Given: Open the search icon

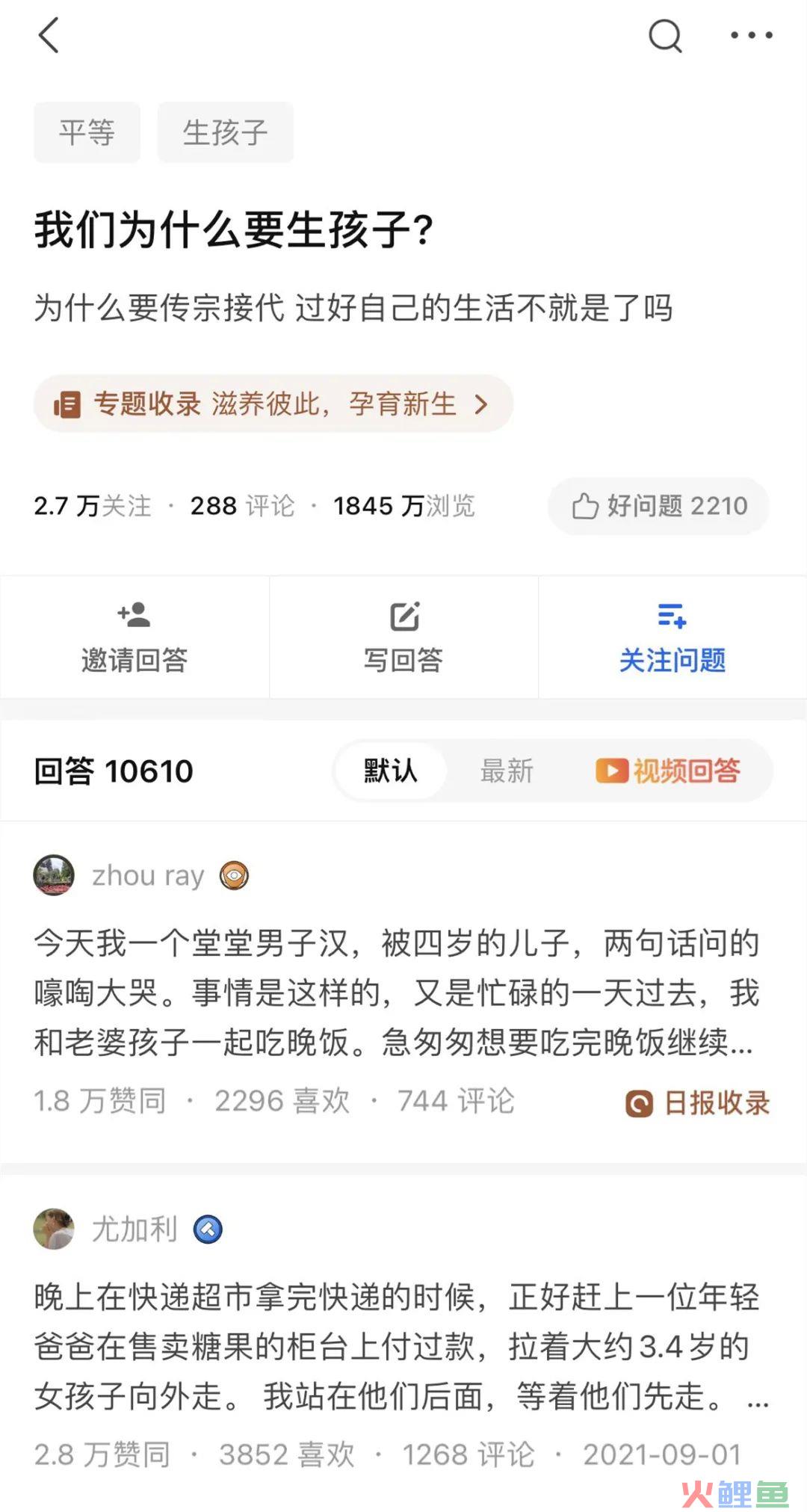Looking at the screenshot, I should point(664,35).
